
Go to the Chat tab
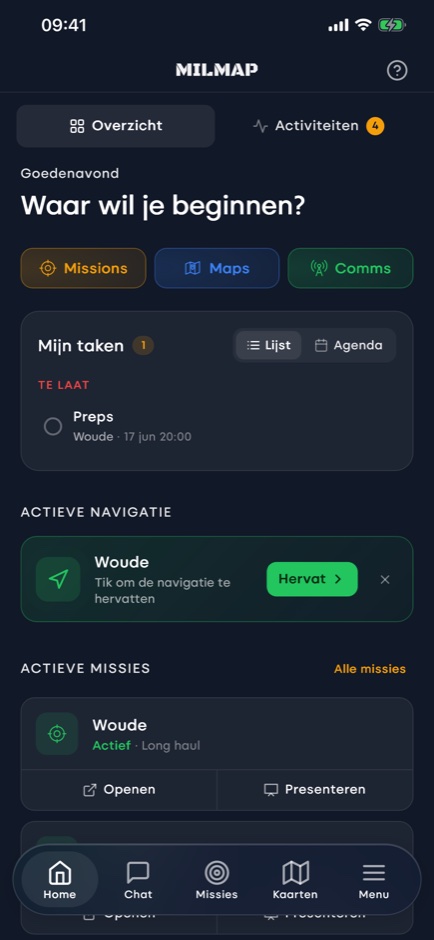(138, 880)
